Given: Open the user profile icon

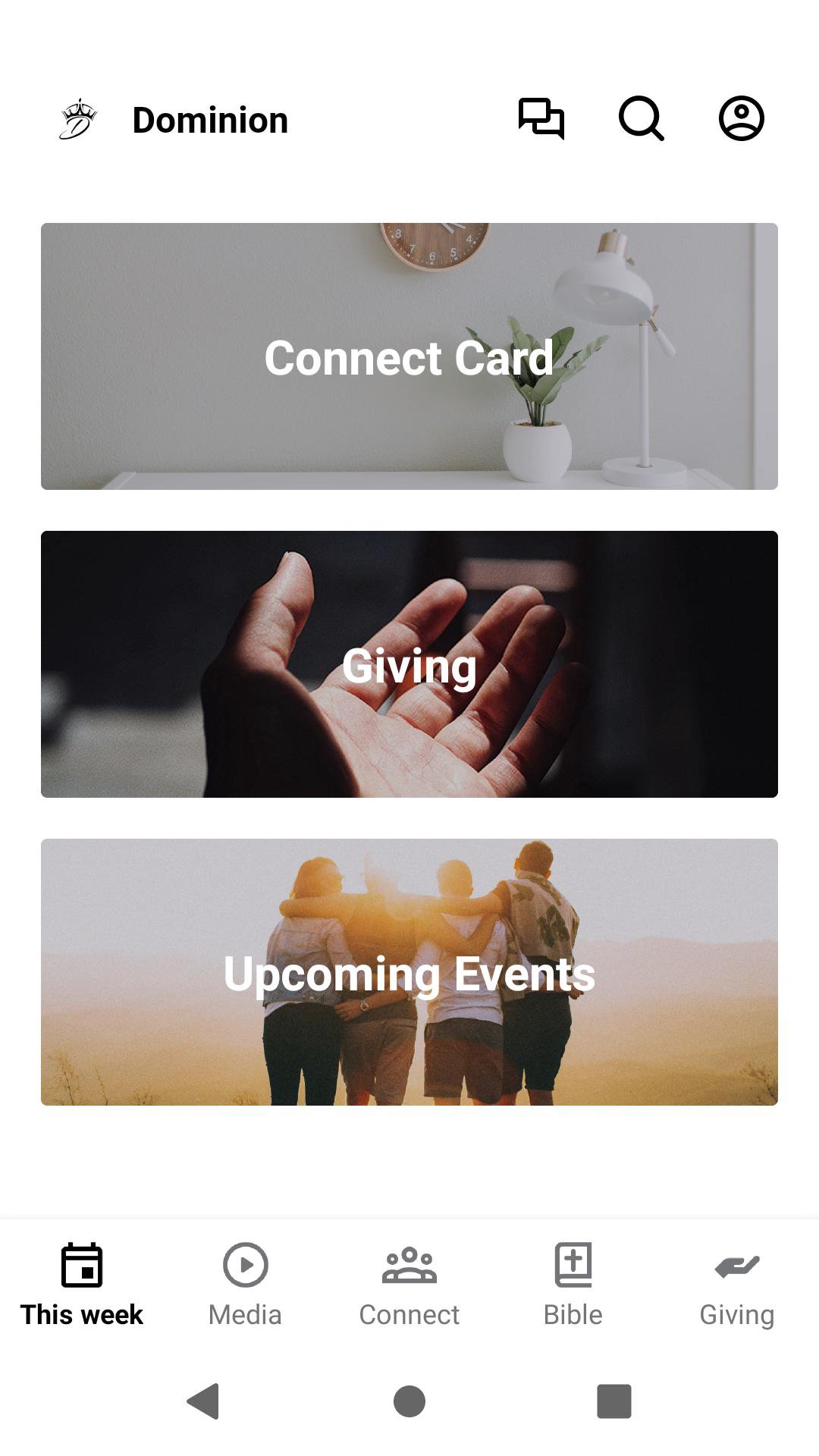Looking at the screenshot, I should pyautogui.click(x=741, y=119).
